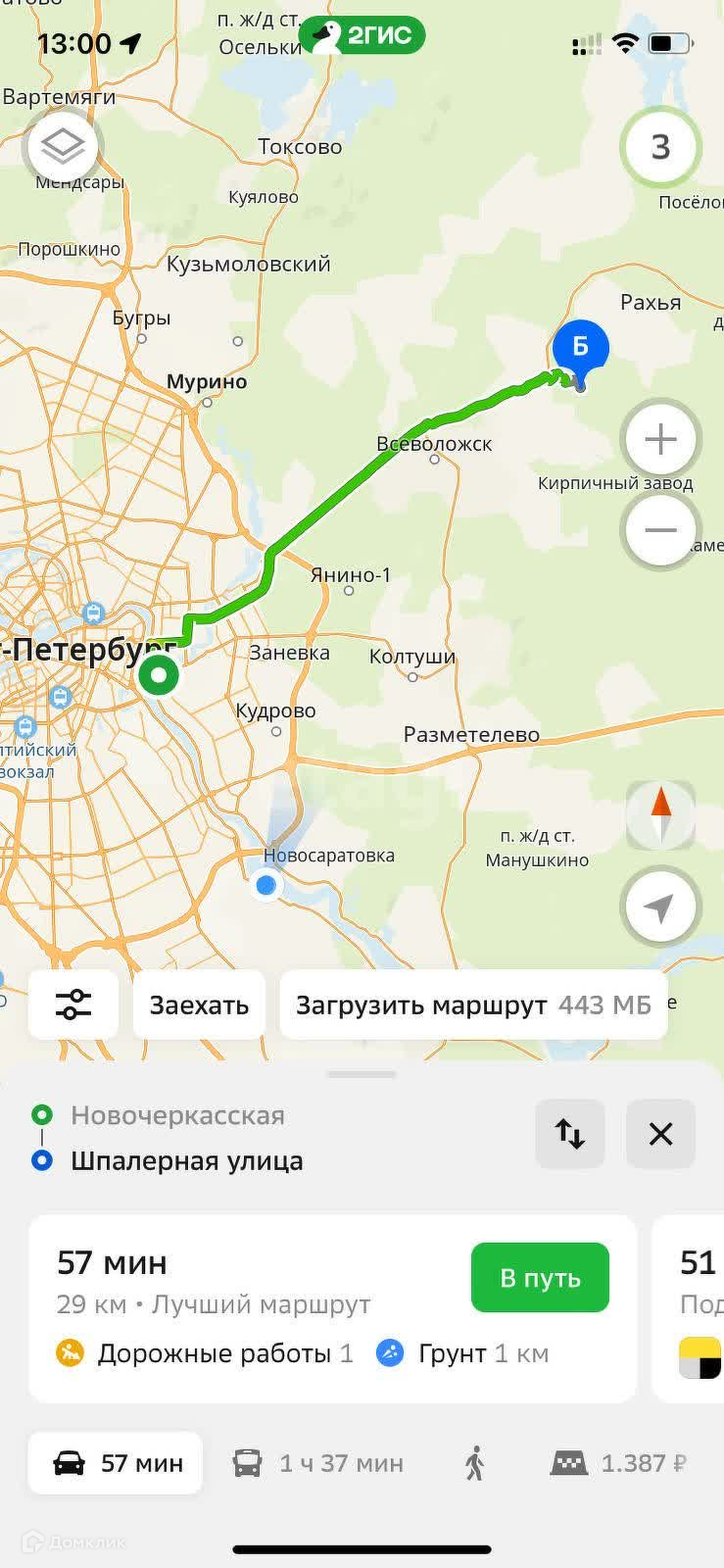Image resolution: width=724 pixels, height=1568 pixels.
Task: Tap the compass to reset orientation
Action: point(660,814)
